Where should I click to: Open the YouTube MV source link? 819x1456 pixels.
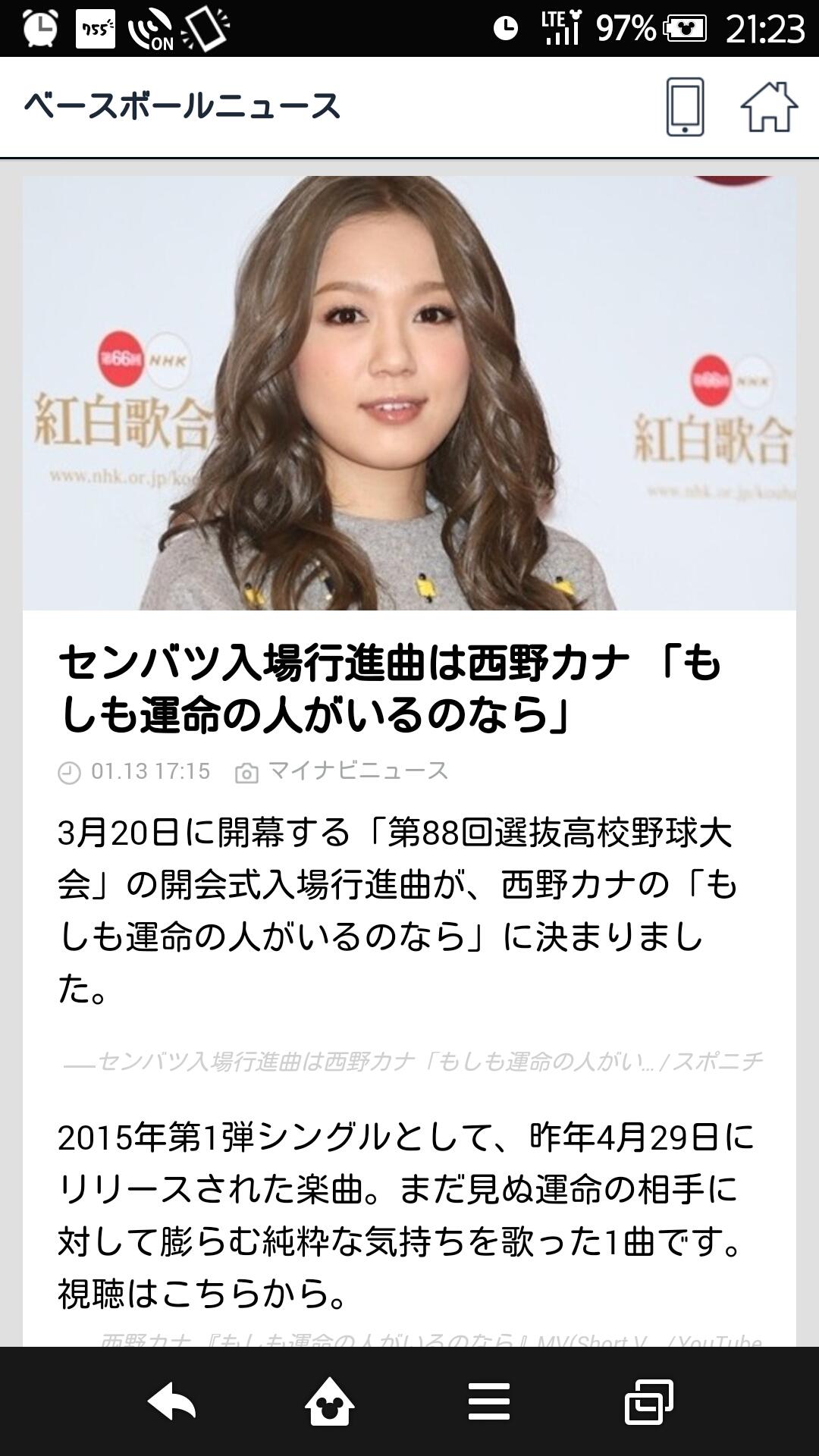pyautogui.click(x=430, y=1341)
